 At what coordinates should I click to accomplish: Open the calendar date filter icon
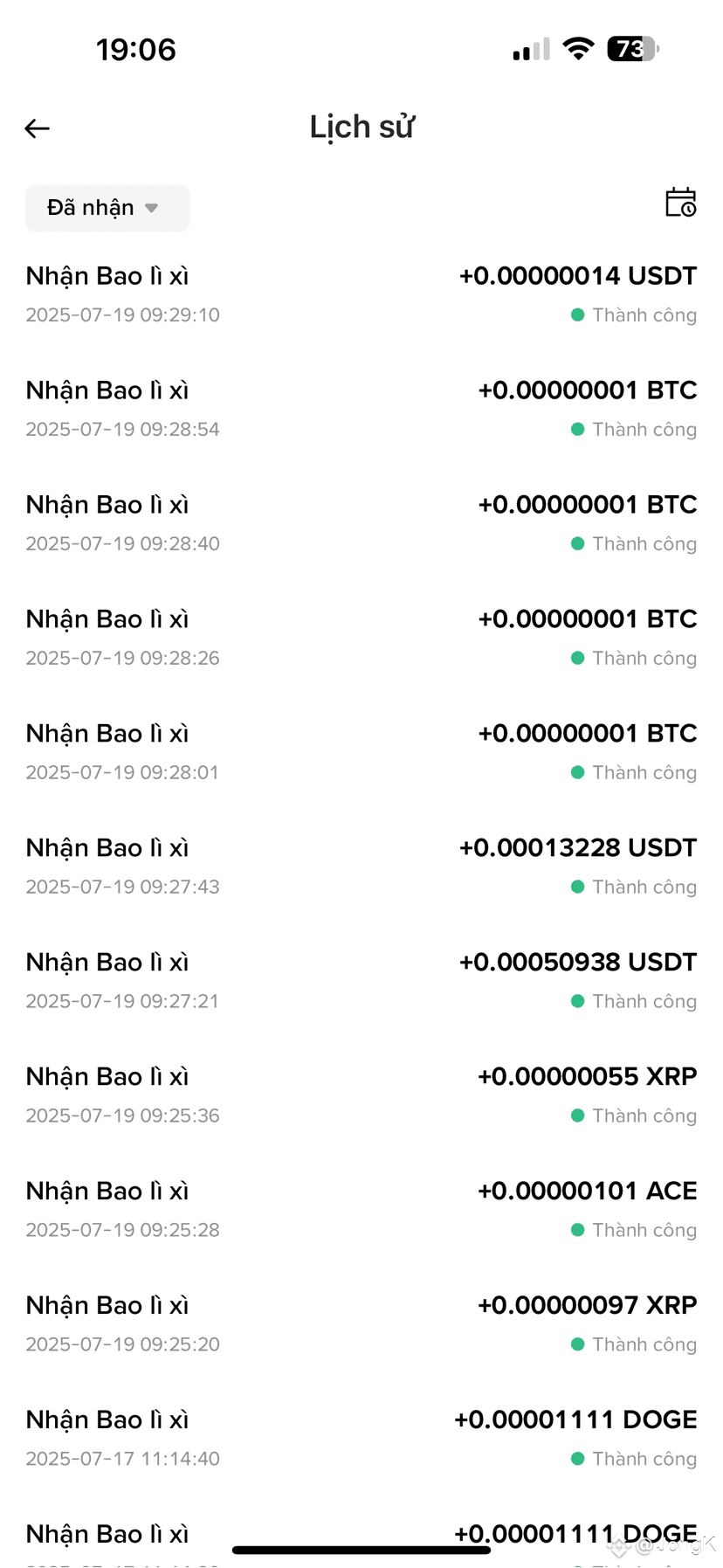680,203
